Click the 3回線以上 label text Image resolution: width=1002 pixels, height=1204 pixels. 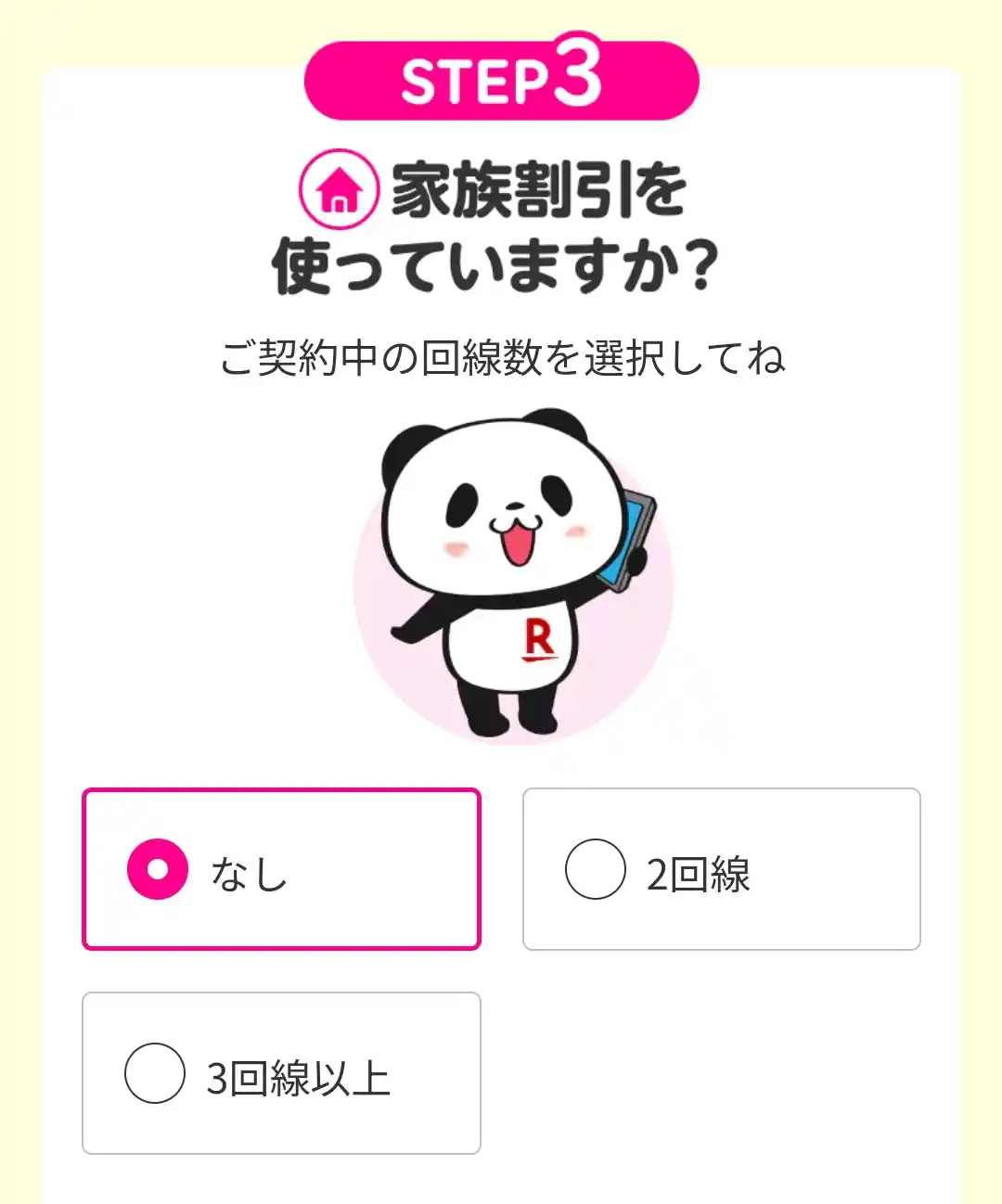[x=299, y=1076]
